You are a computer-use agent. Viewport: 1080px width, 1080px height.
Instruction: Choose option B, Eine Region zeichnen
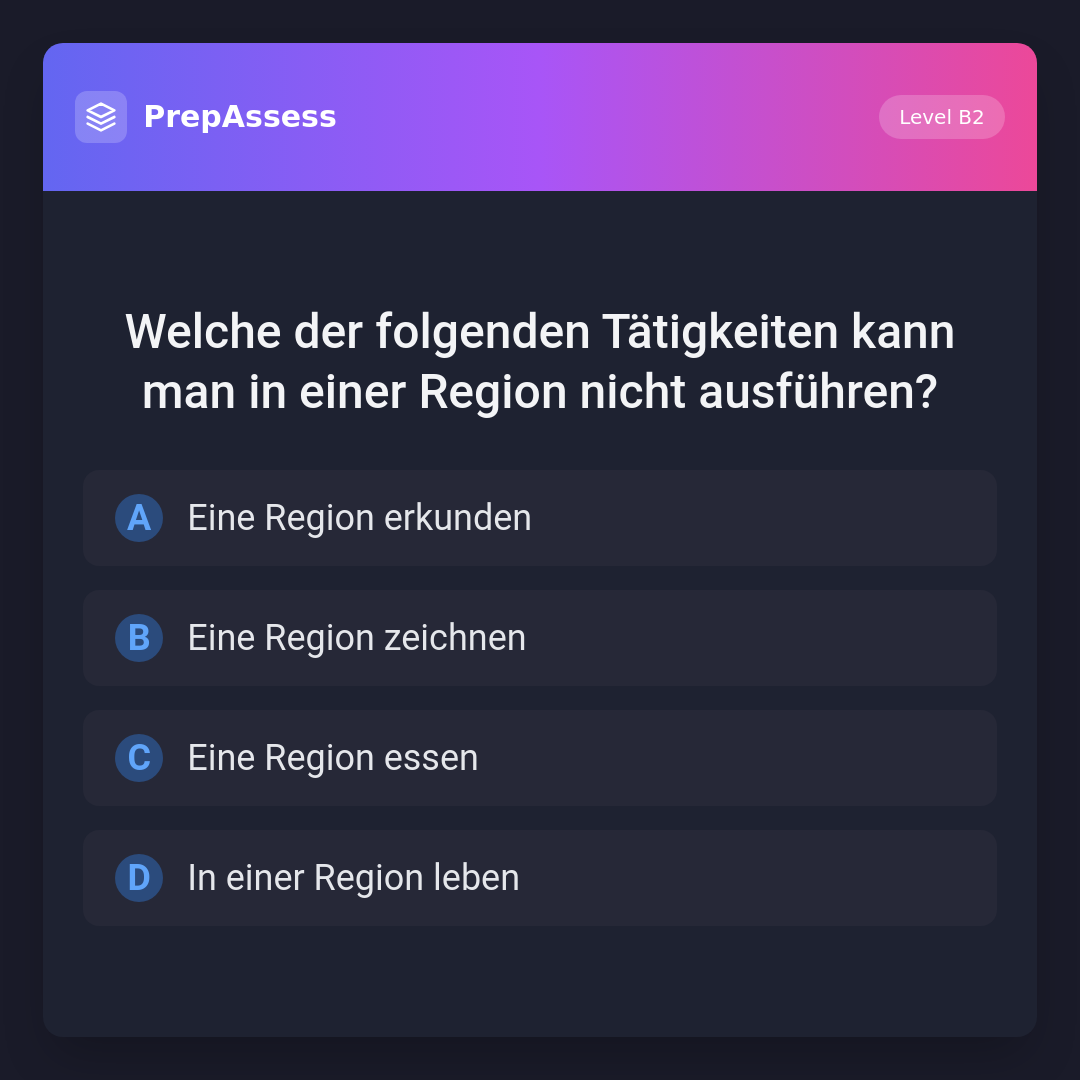540,638
